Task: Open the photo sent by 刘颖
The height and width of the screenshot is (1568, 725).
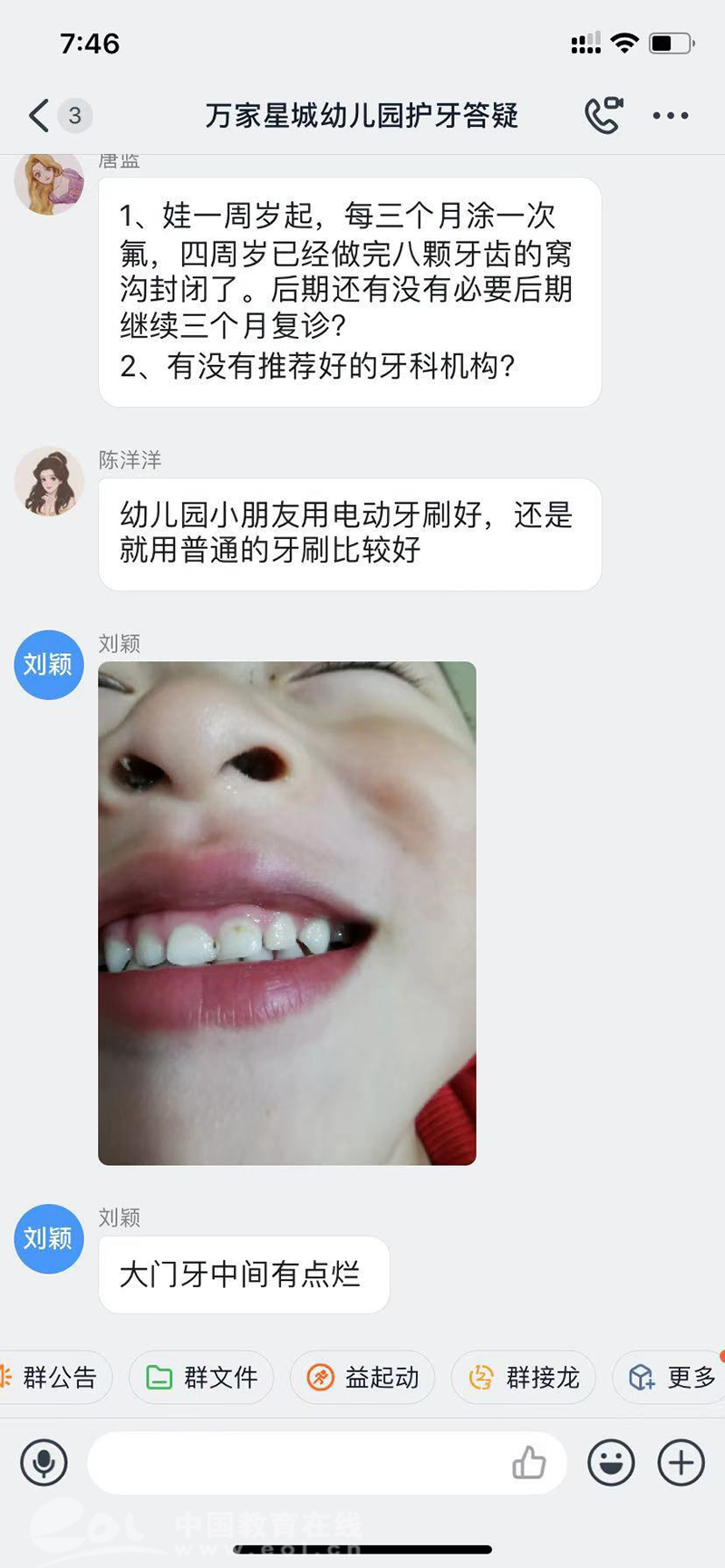Action: (286, 912)
